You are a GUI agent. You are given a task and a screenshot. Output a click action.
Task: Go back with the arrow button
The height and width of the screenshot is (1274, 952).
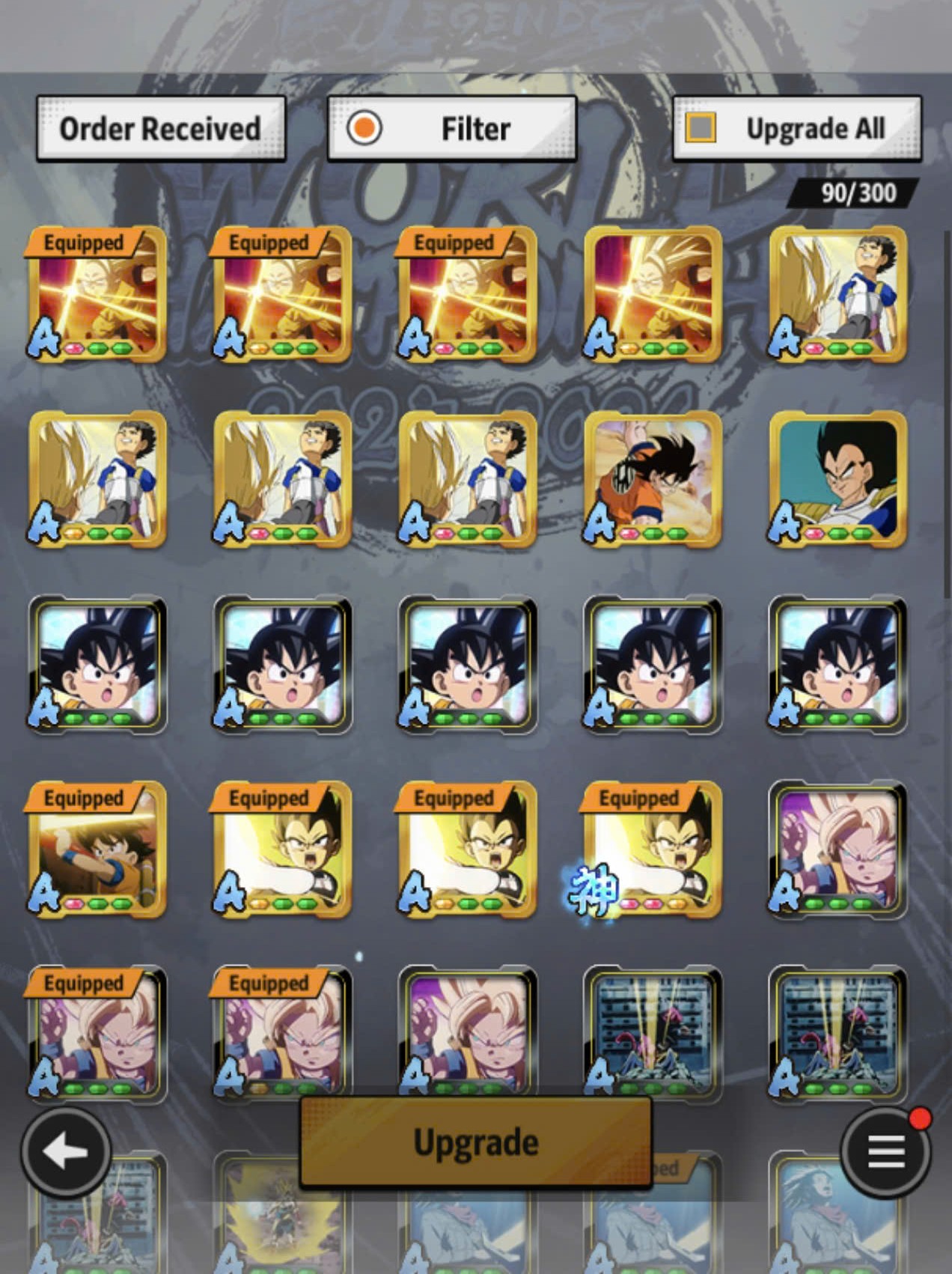[x=66, y=1152]
